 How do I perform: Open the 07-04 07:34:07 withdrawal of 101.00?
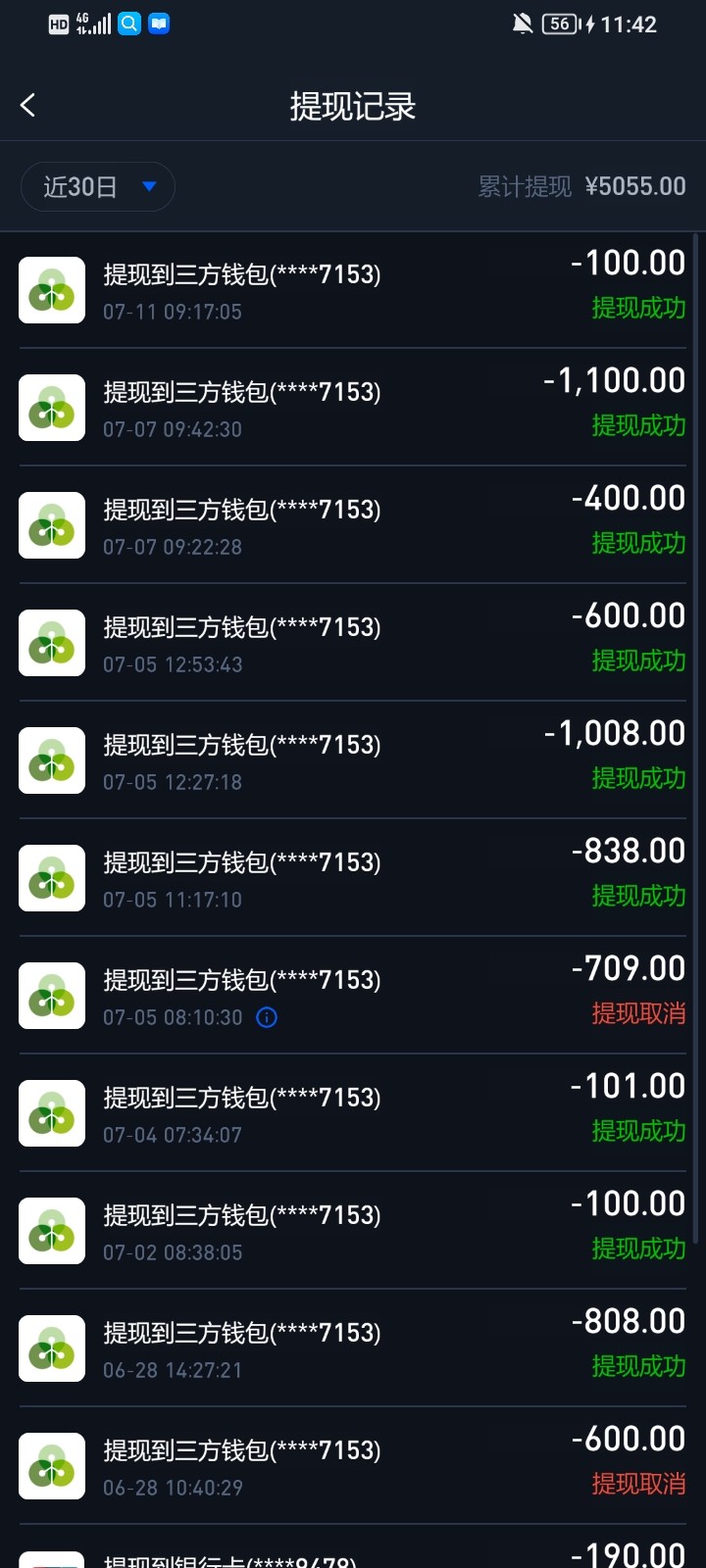click(353, 1113)
